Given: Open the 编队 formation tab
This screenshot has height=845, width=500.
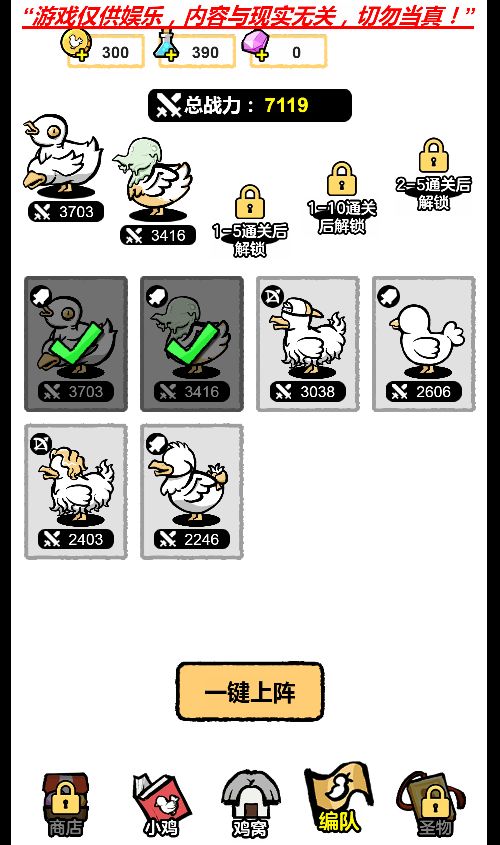Looking at the screenshot, I should pyautogui.click(x=338, y=798).
